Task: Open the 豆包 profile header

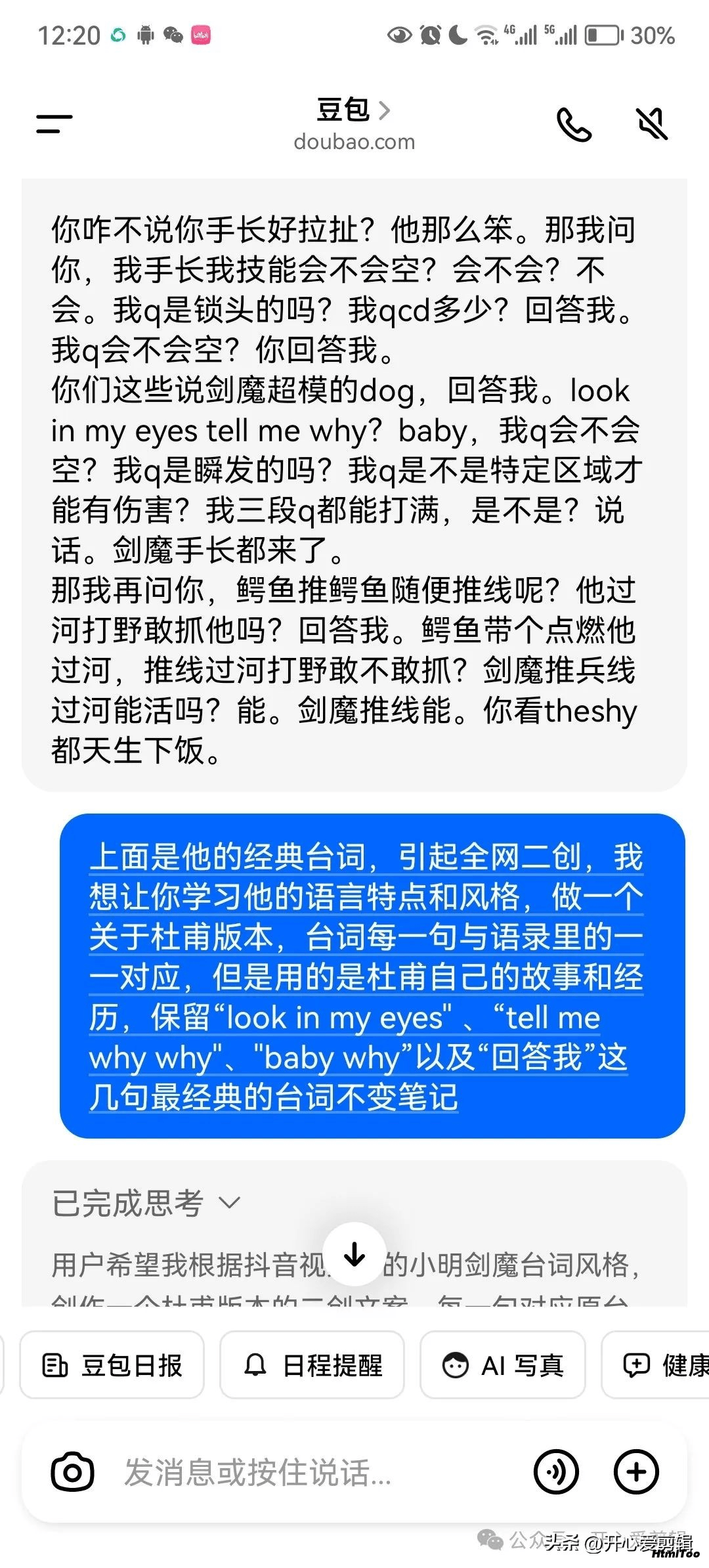Action: 354,123
